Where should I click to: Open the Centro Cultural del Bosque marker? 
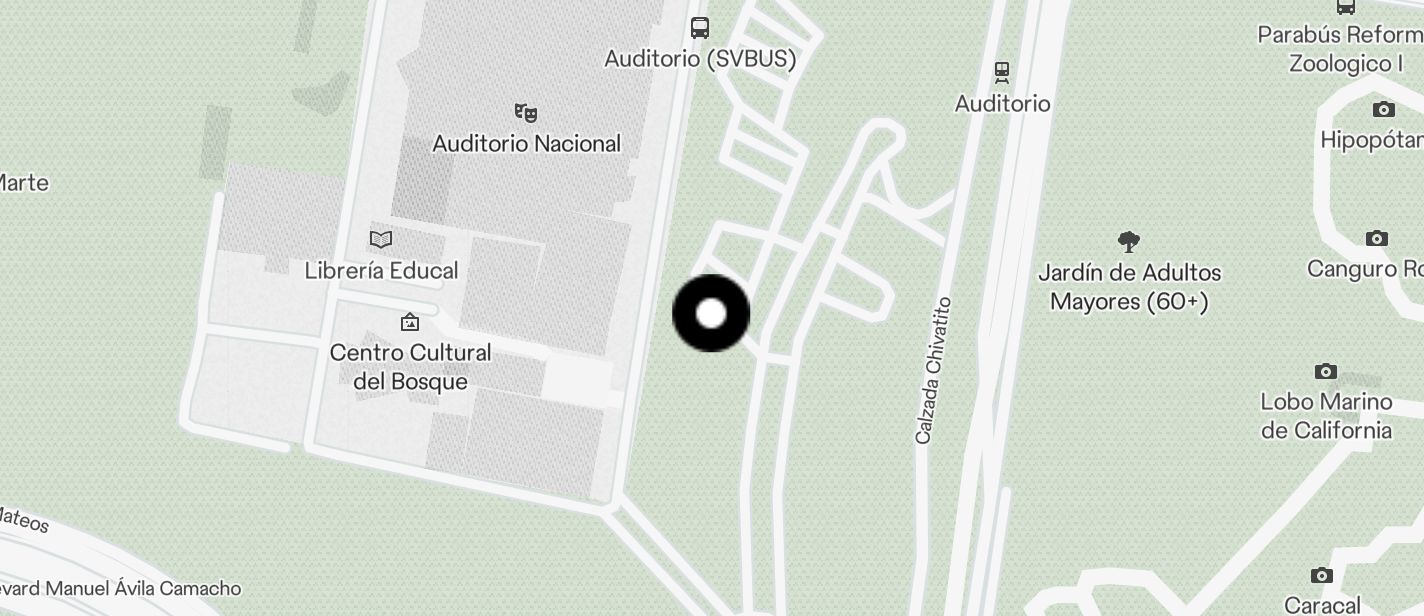(410, 322)
